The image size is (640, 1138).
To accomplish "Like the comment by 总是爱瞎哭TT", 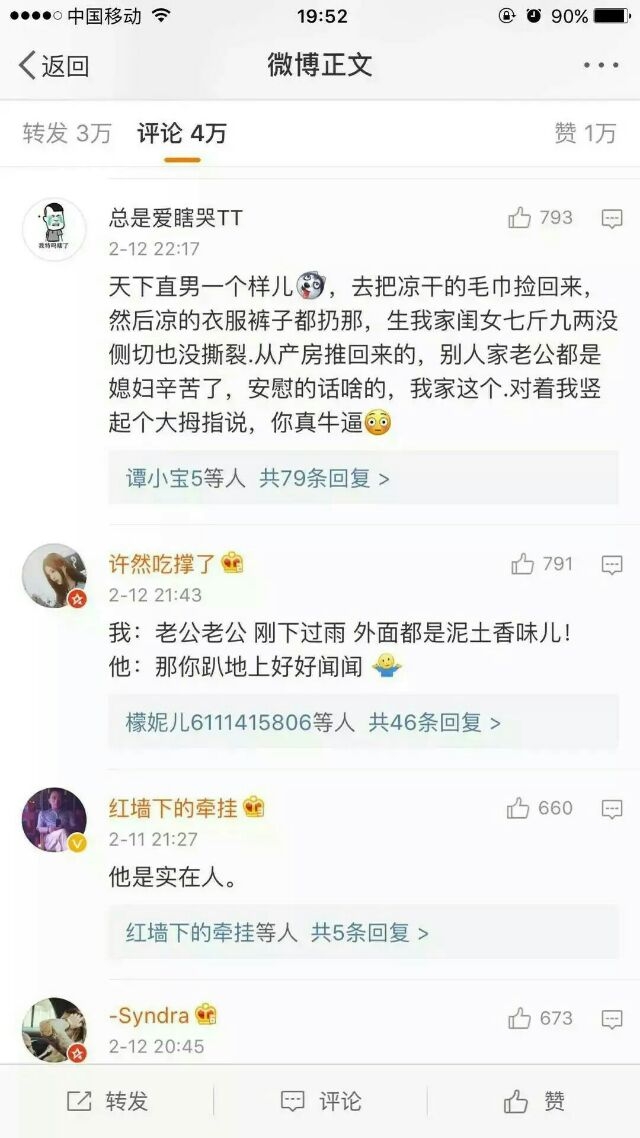I will coord(541,218).
